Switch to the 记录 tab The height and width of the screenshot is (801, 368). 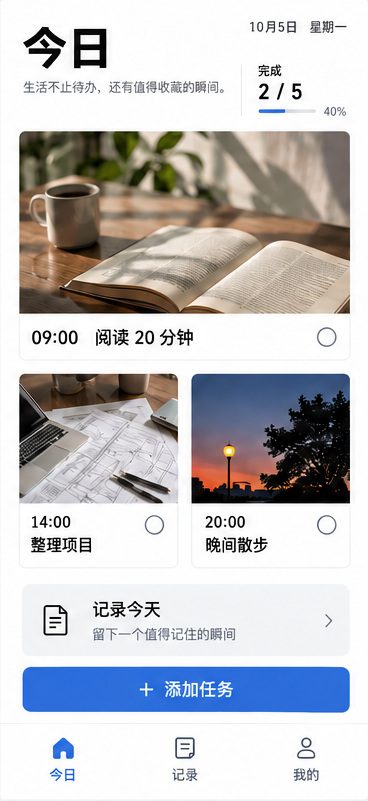[x=185, y=759]
